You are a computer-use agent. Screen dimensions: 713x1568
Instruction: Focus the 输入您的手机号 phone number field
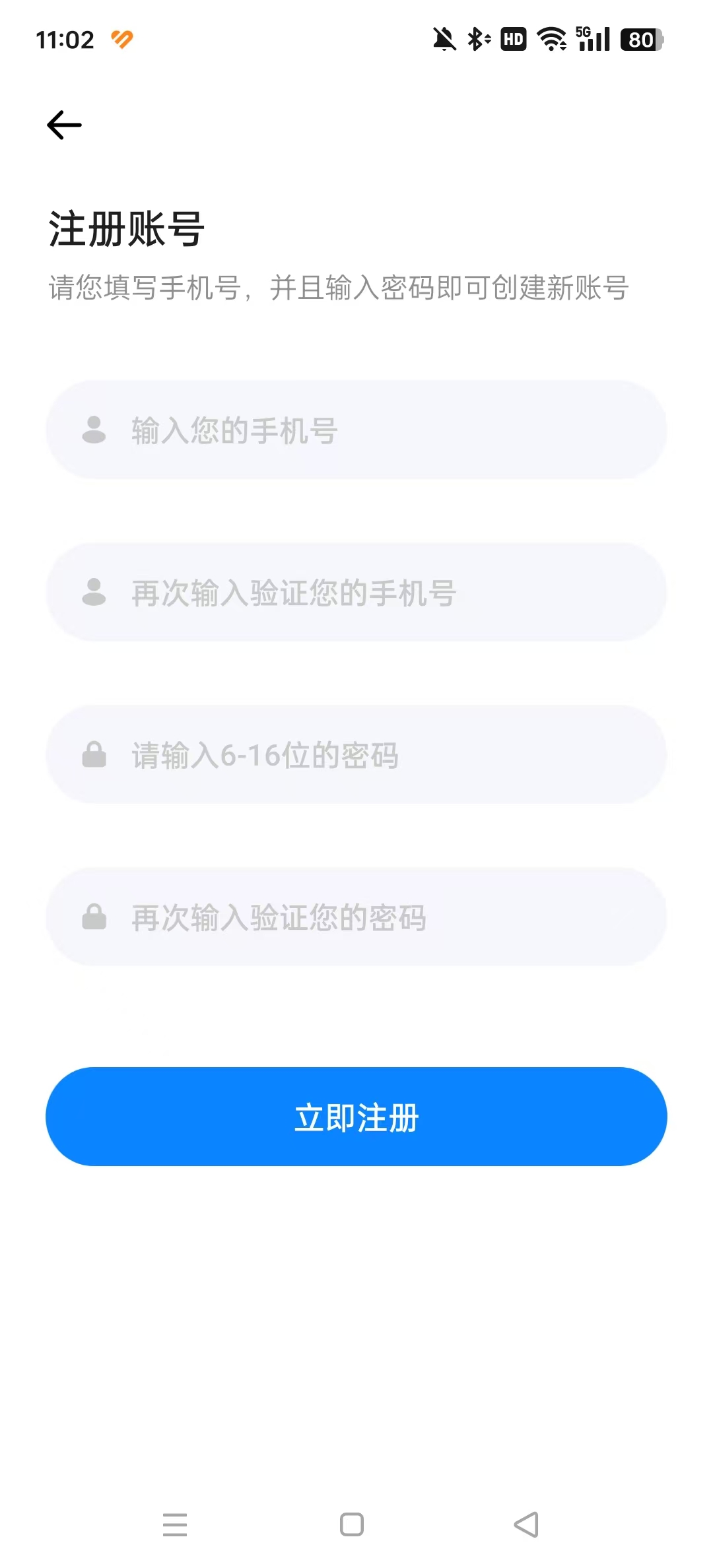[x=356, y=430]
